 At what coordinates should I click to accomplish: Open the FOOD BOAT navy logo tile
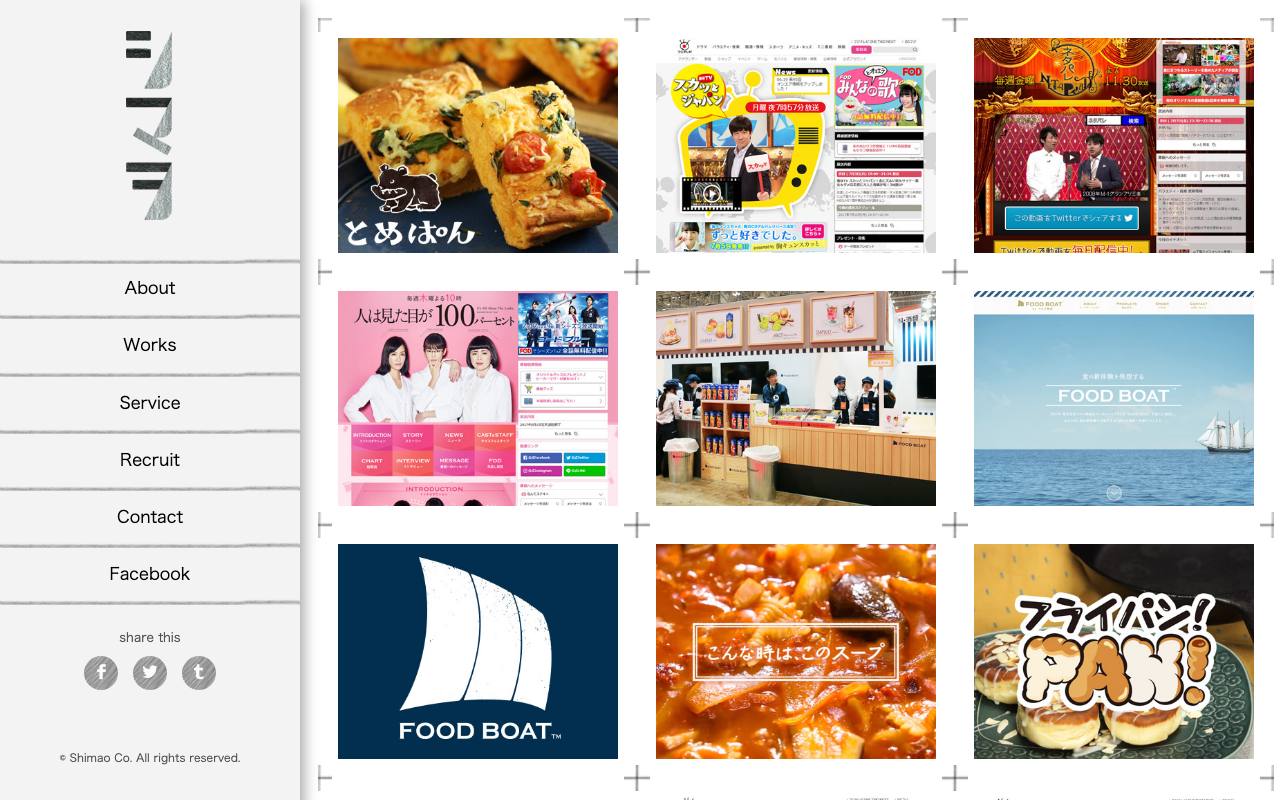478,652
